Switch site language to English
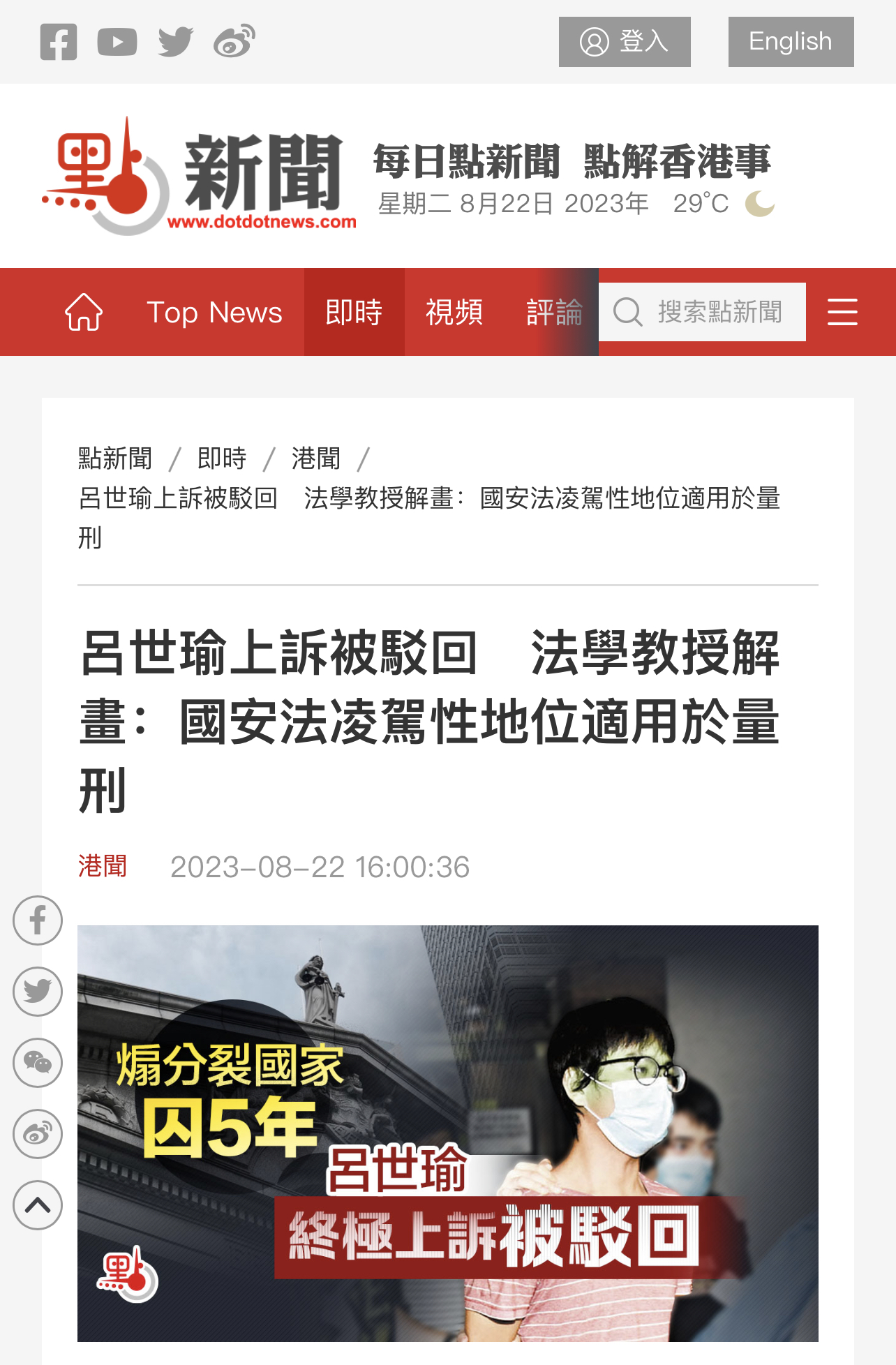Screen dimensions: 896x1365 click(791, 42)
